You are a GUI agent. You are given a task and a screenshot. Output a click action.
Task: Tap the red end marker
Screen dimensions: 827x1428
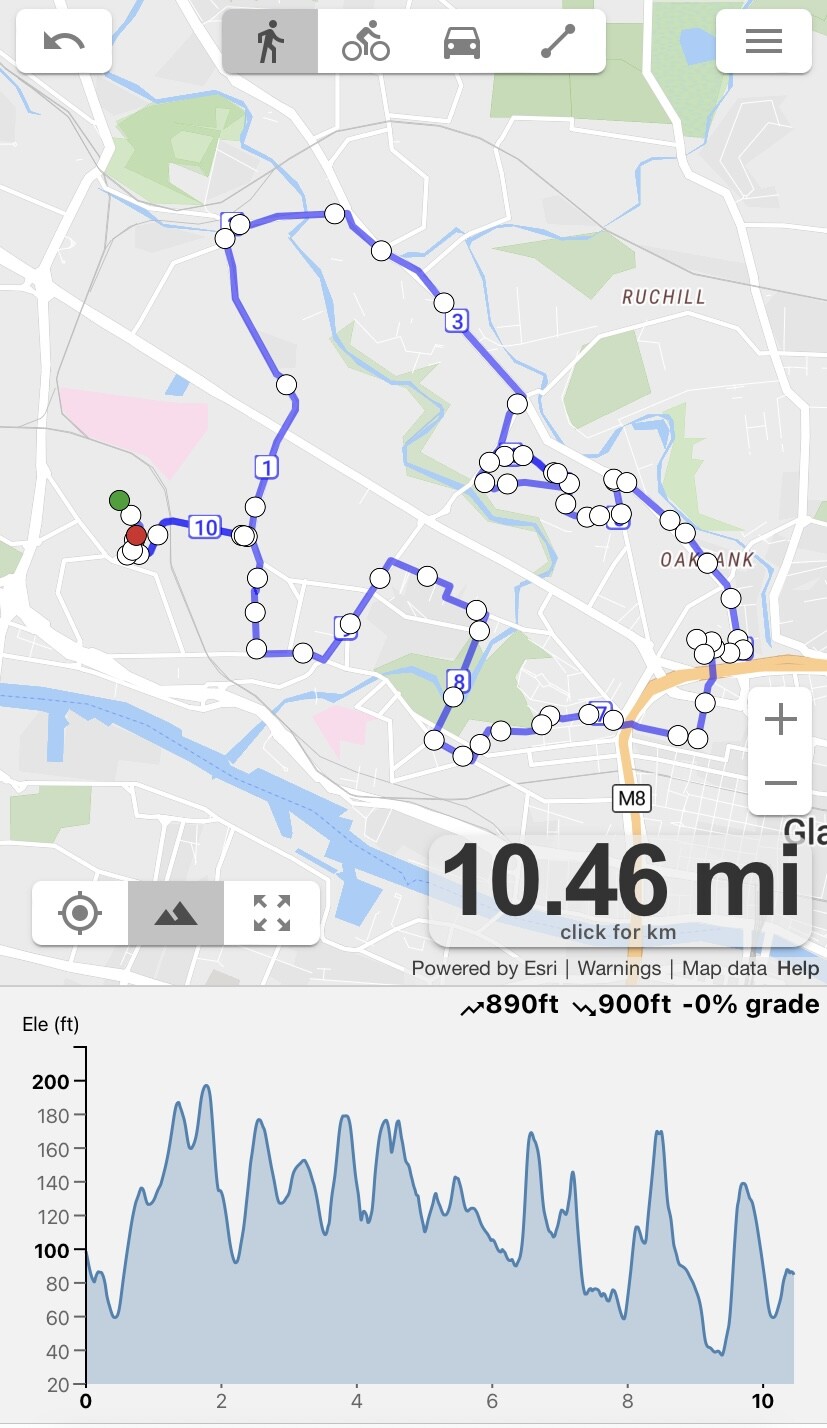pos(136,536)
